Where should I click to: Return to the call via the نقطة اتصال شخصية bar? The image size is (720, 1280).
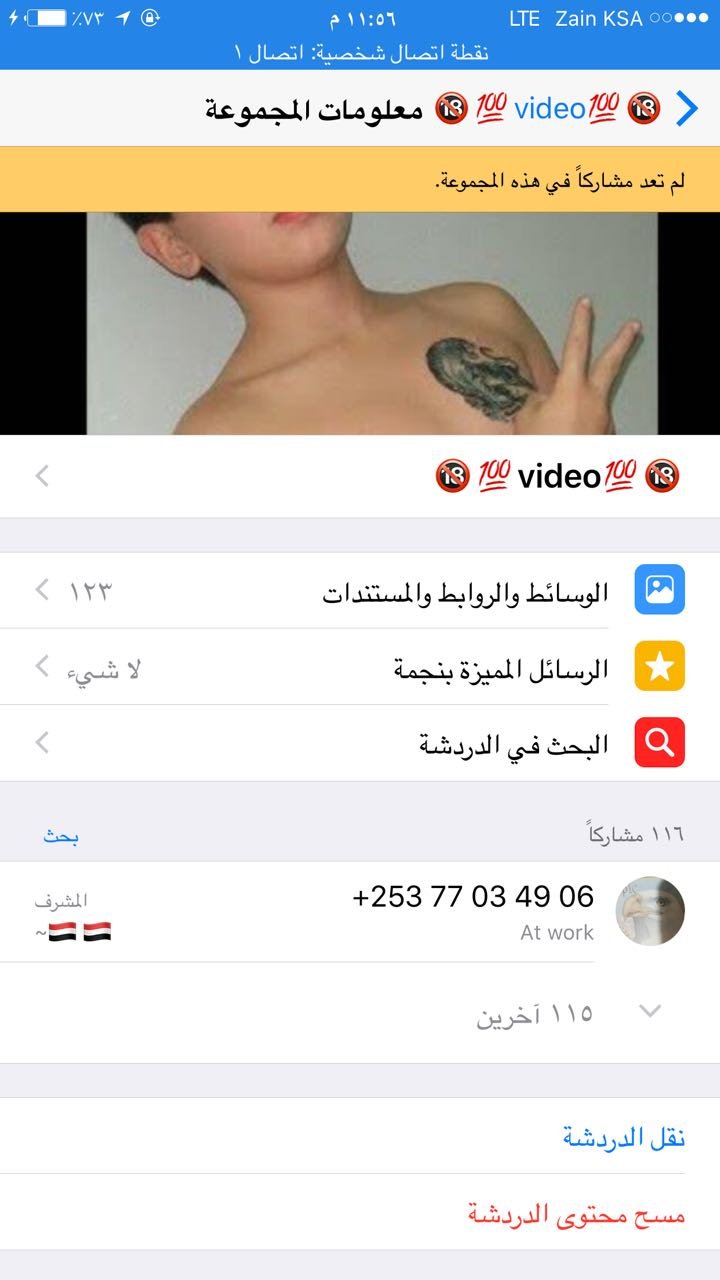pos(360,53)
